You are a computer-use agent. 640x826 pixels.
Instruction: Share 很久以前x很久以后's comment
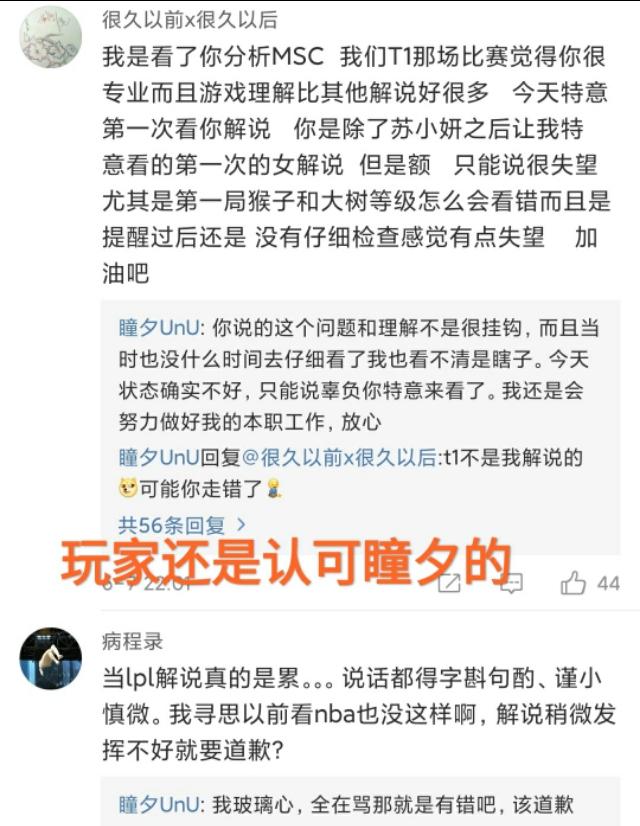tap(449, 583)
